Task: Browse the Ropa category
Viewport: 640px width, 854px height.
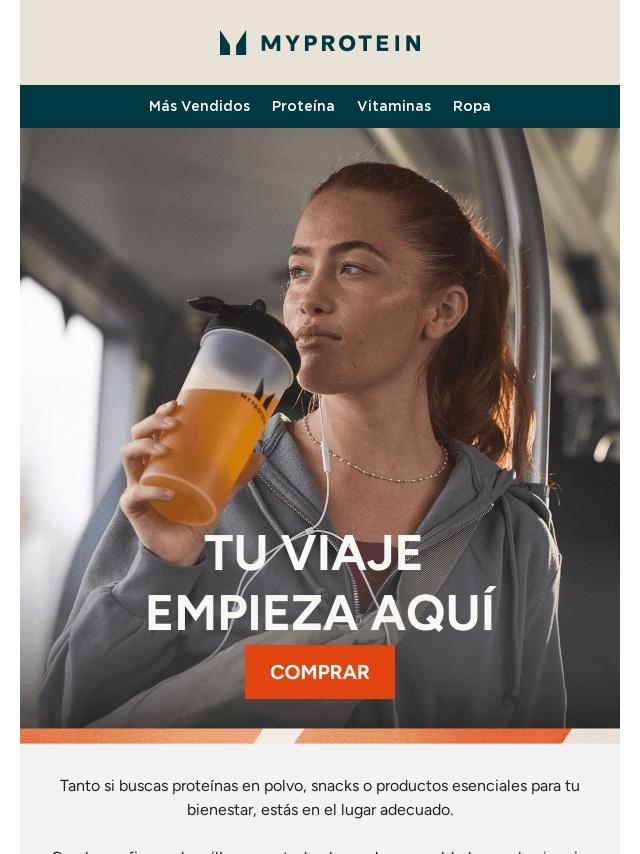Action: 471,106
